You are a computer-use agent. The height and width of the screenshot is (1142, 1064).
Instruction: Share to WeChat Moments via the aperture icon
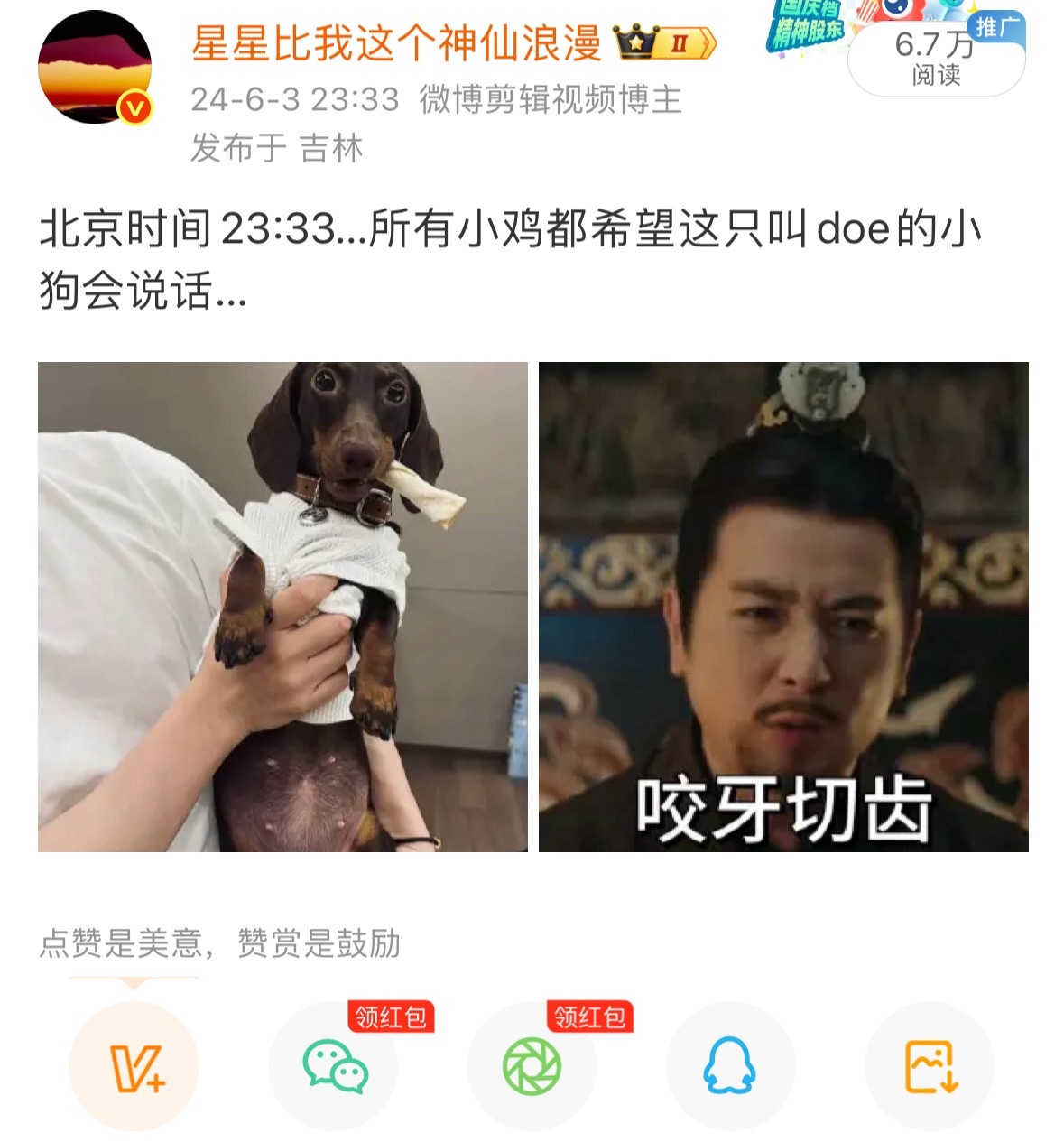pyautogui.click(x=532, y=1067)
